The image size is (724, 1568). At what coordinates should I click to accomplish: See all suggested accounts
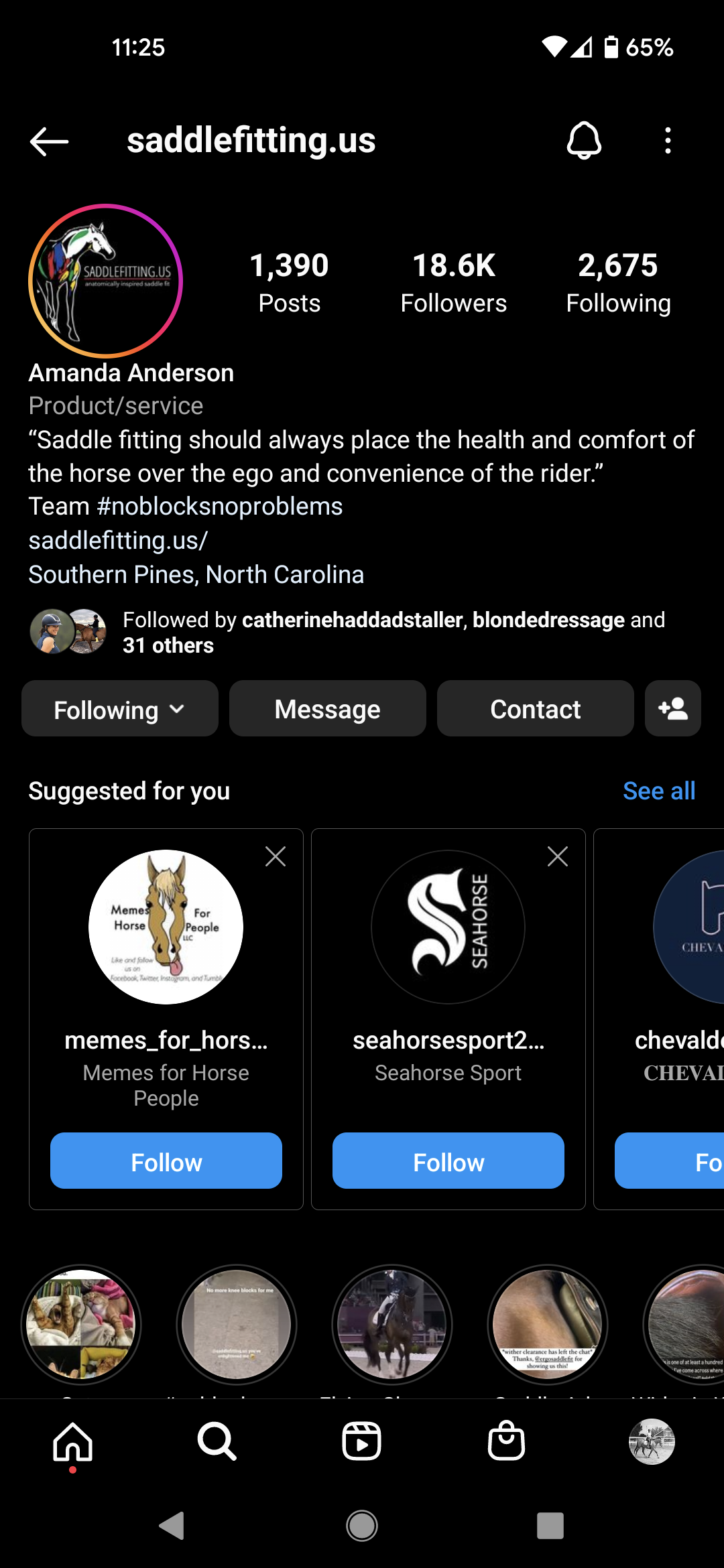(x=659, y=791)
